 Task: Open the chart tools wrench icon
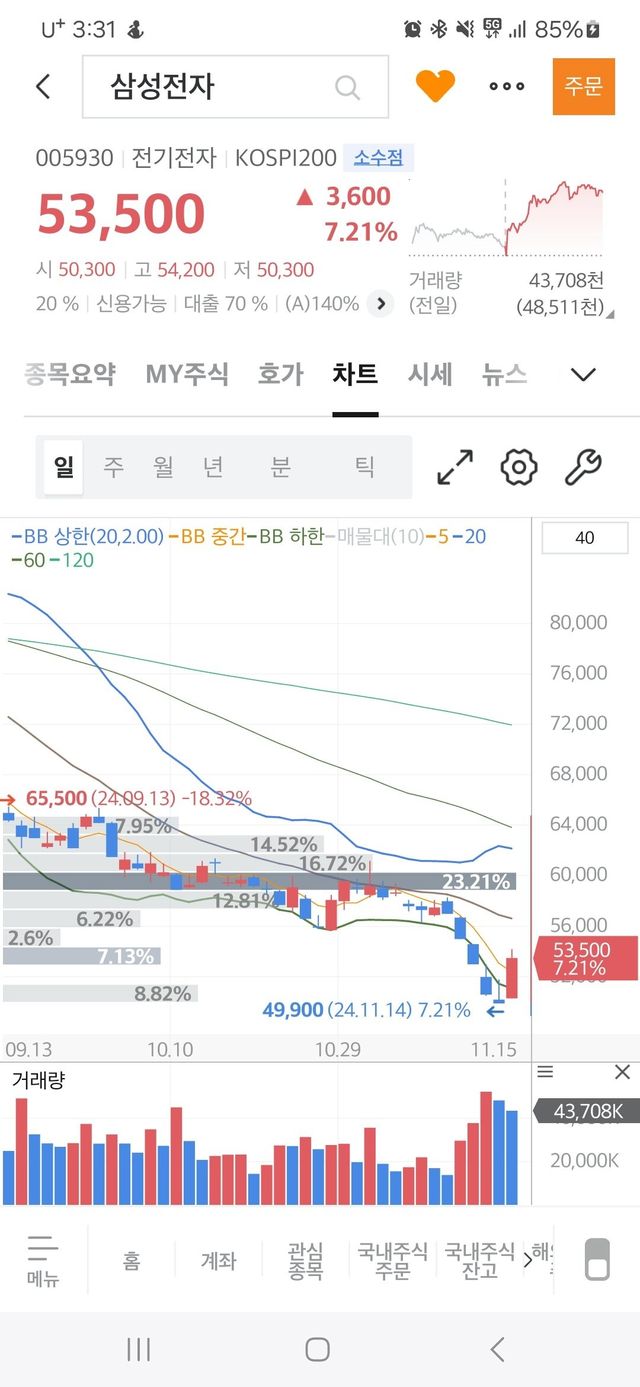coord(583,467)
